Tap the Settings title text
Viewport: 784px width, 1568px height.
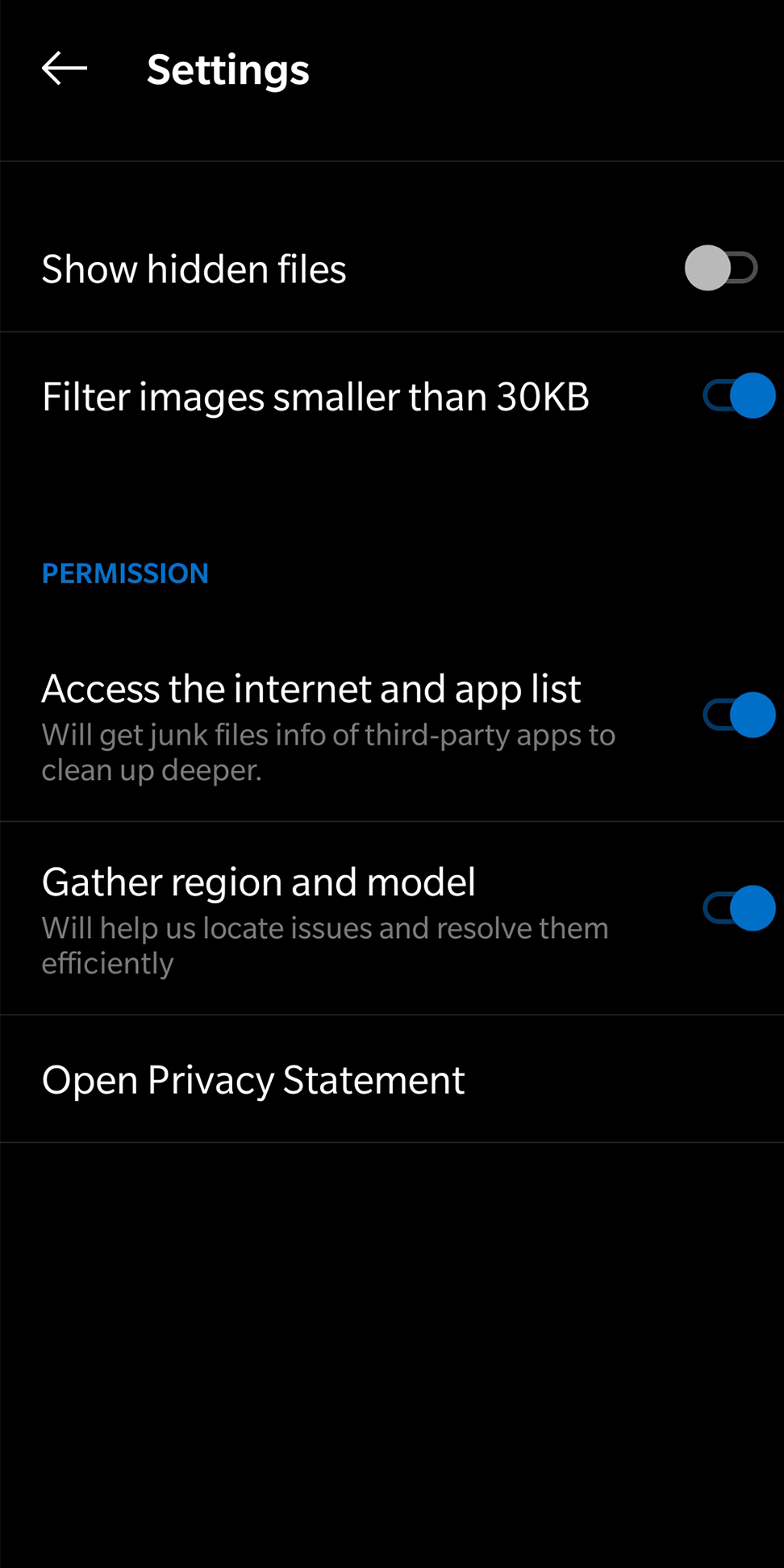227,69
